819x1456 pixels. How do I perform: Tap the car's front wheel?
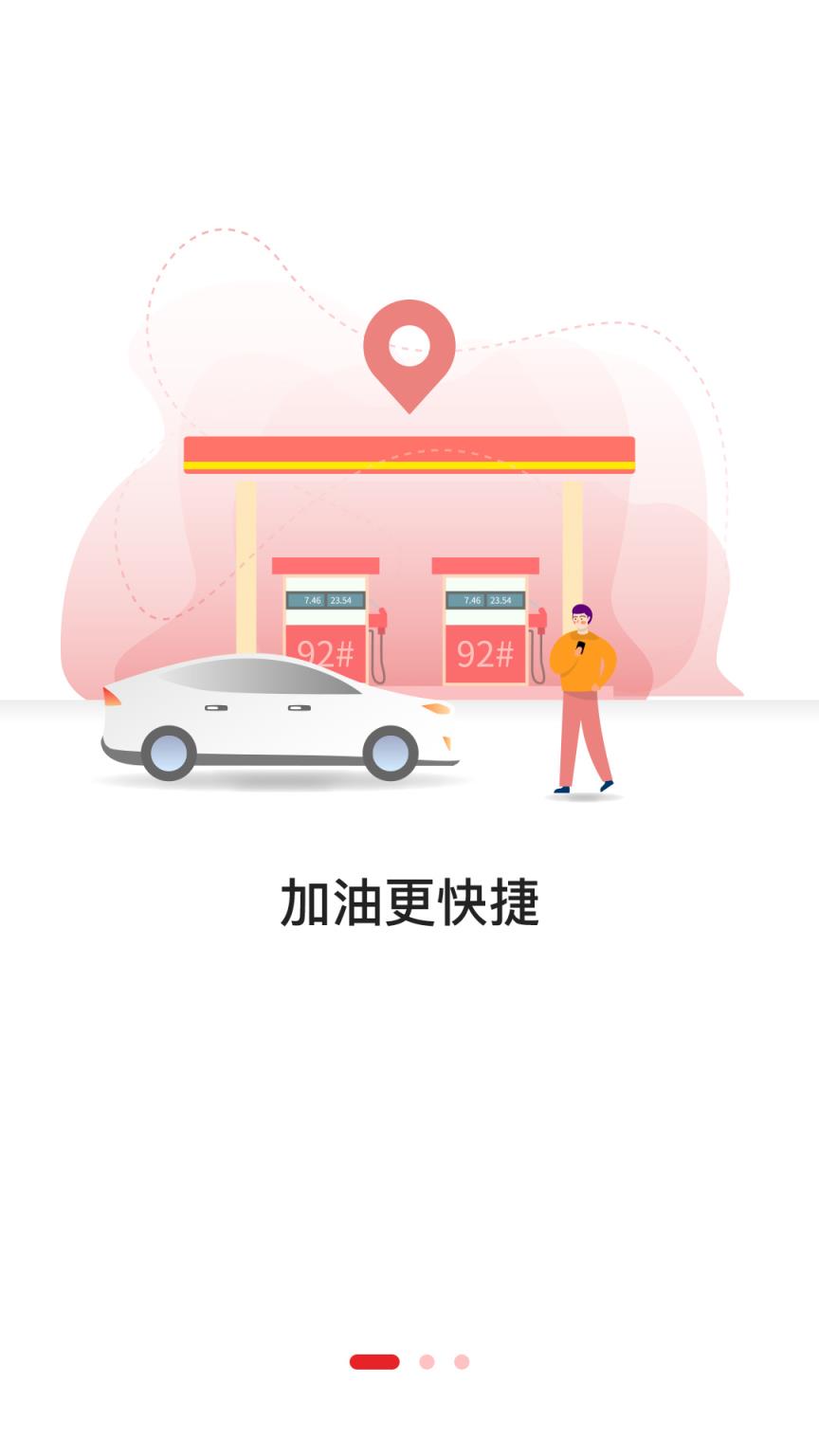[389, 754]
